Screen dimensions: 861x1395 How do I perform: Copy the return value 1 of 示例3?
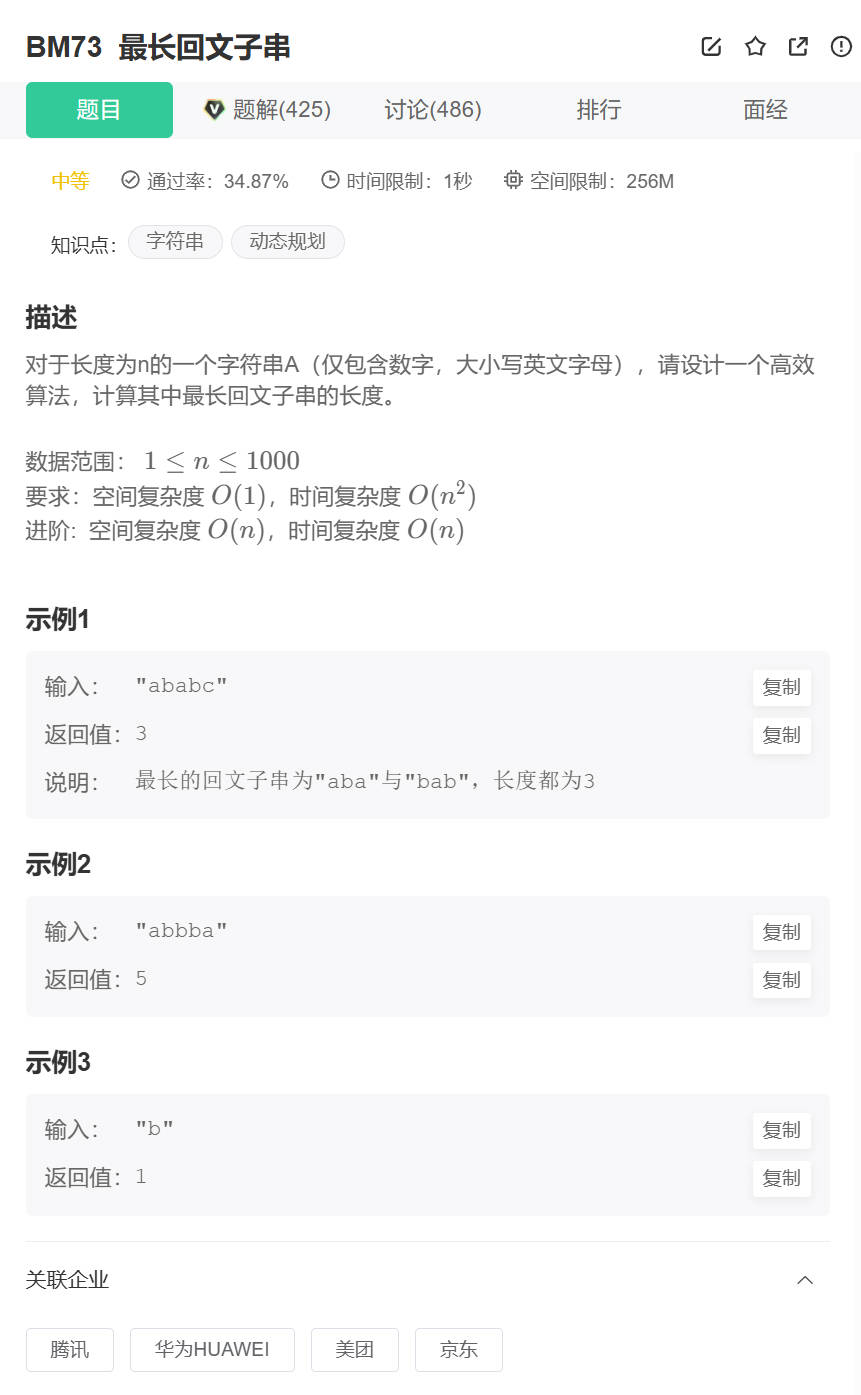781,1179
